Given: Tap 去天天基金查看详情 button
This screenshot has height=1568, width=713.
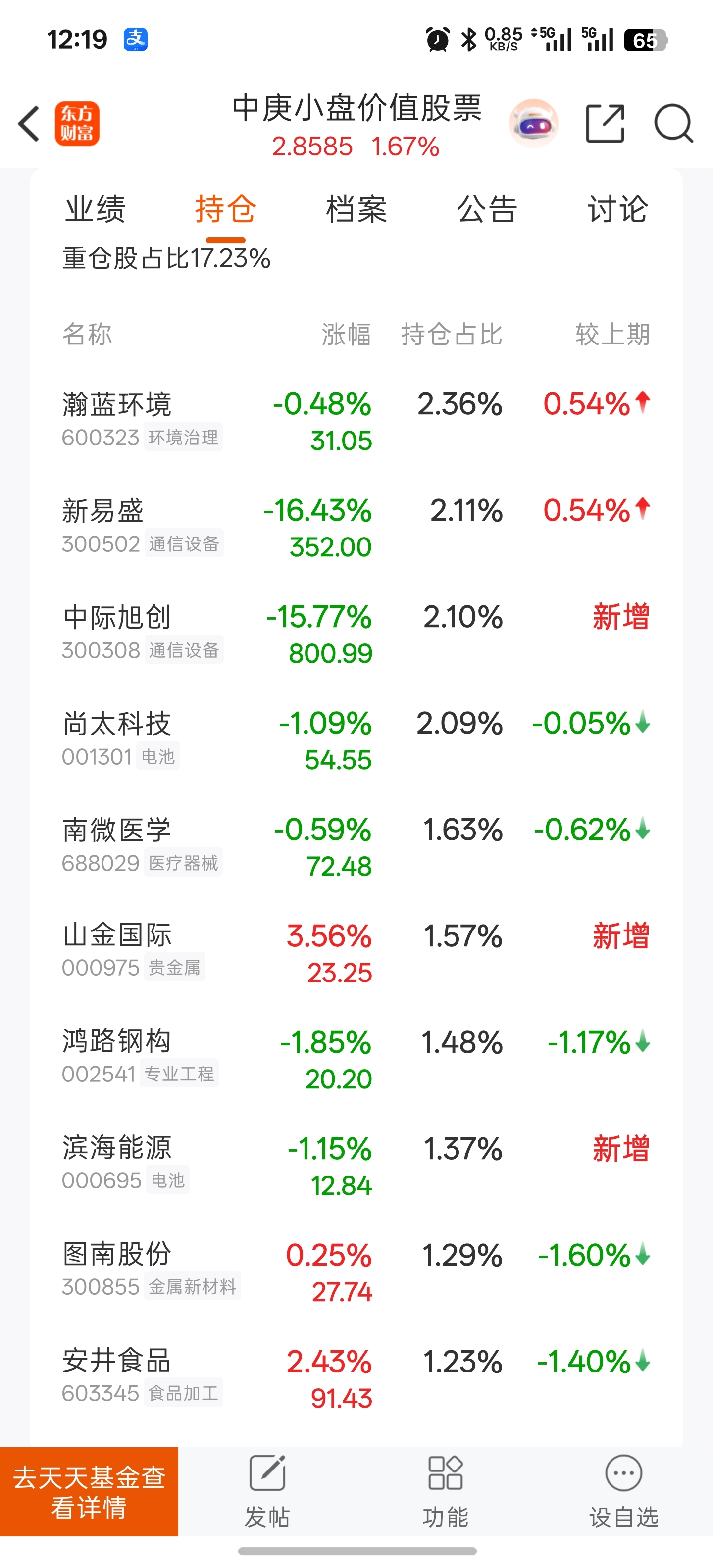Looking at the screenshot, I should point(89,1491).
